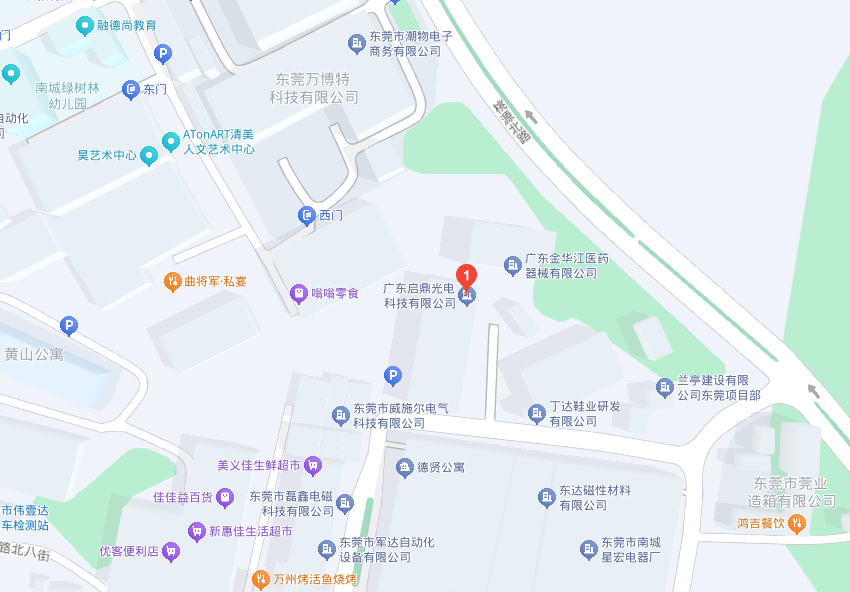
Task: Select the 西门 gate marker
Action: (307, 215)
